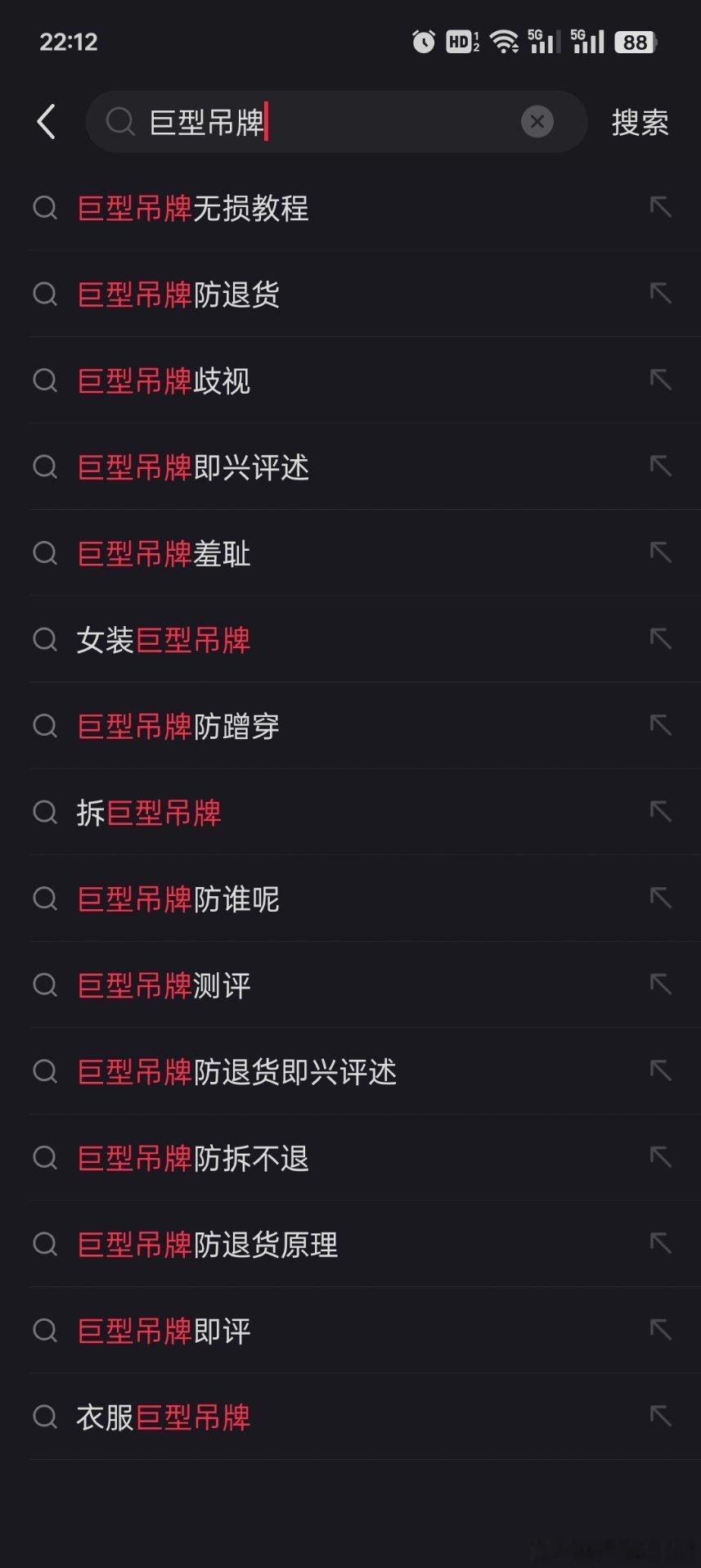Click the magnifier icon beside 巨型吊牌无损教程
701x1568 pixels.
tap(45, 208)
